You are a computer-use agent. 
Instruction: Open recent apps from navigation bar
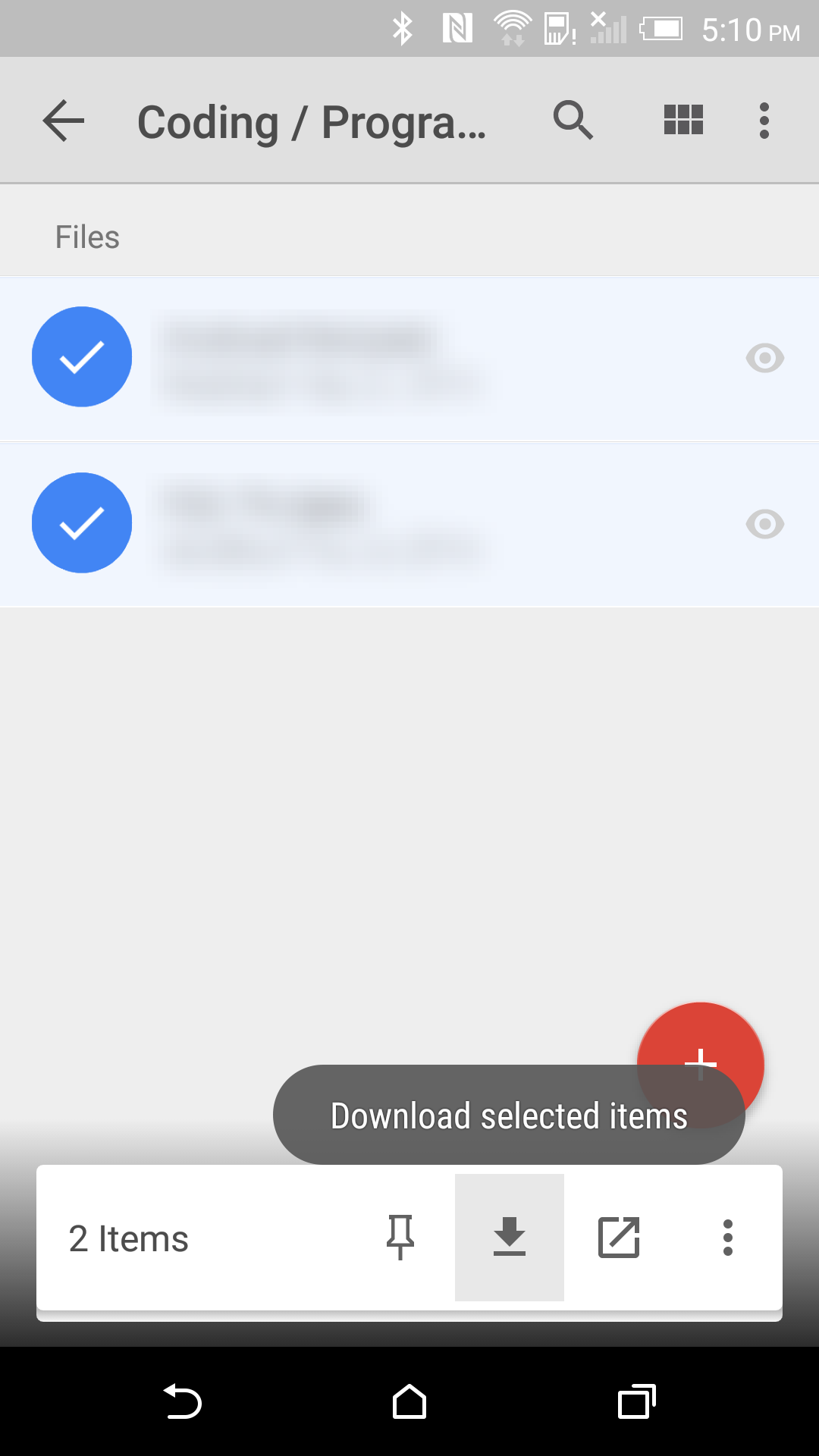click(637, 1402)
